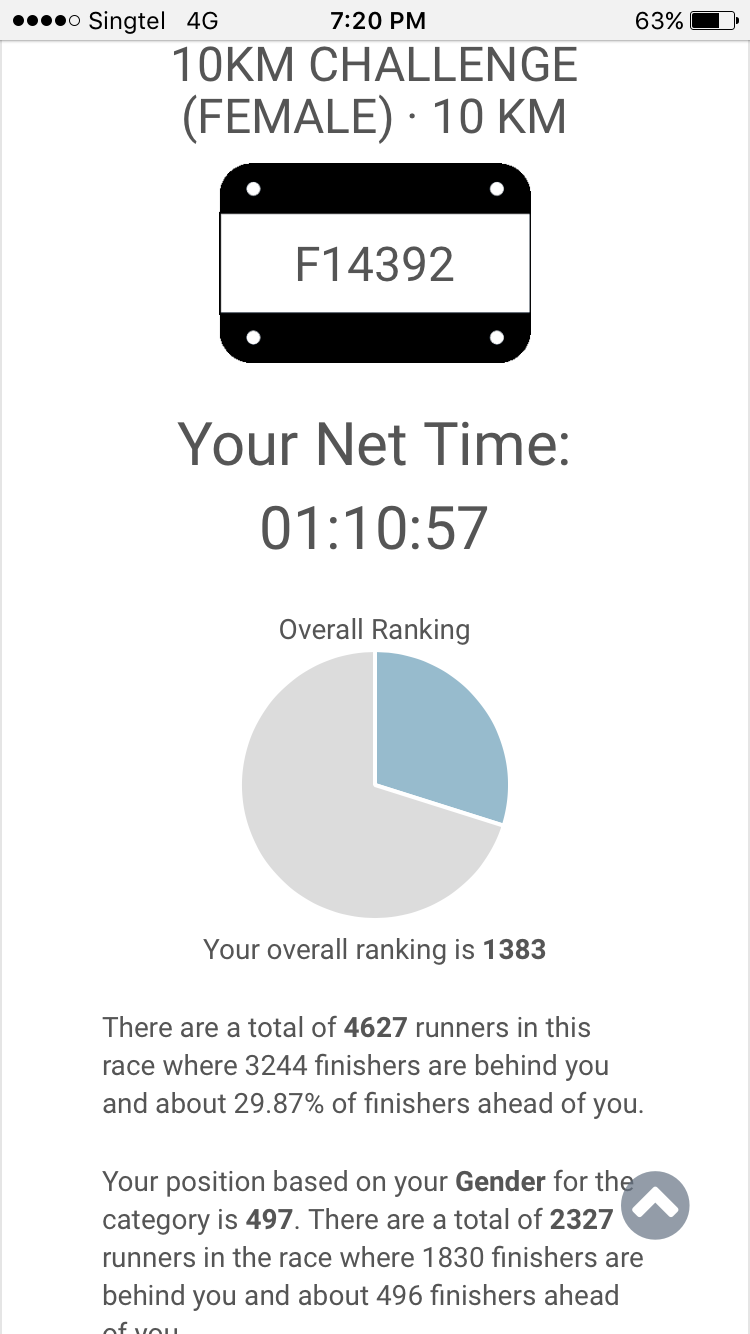Tap the scroll-to-top arrow button
Viewport: 750px width, 1334px height.
[x=655, y=1205]
